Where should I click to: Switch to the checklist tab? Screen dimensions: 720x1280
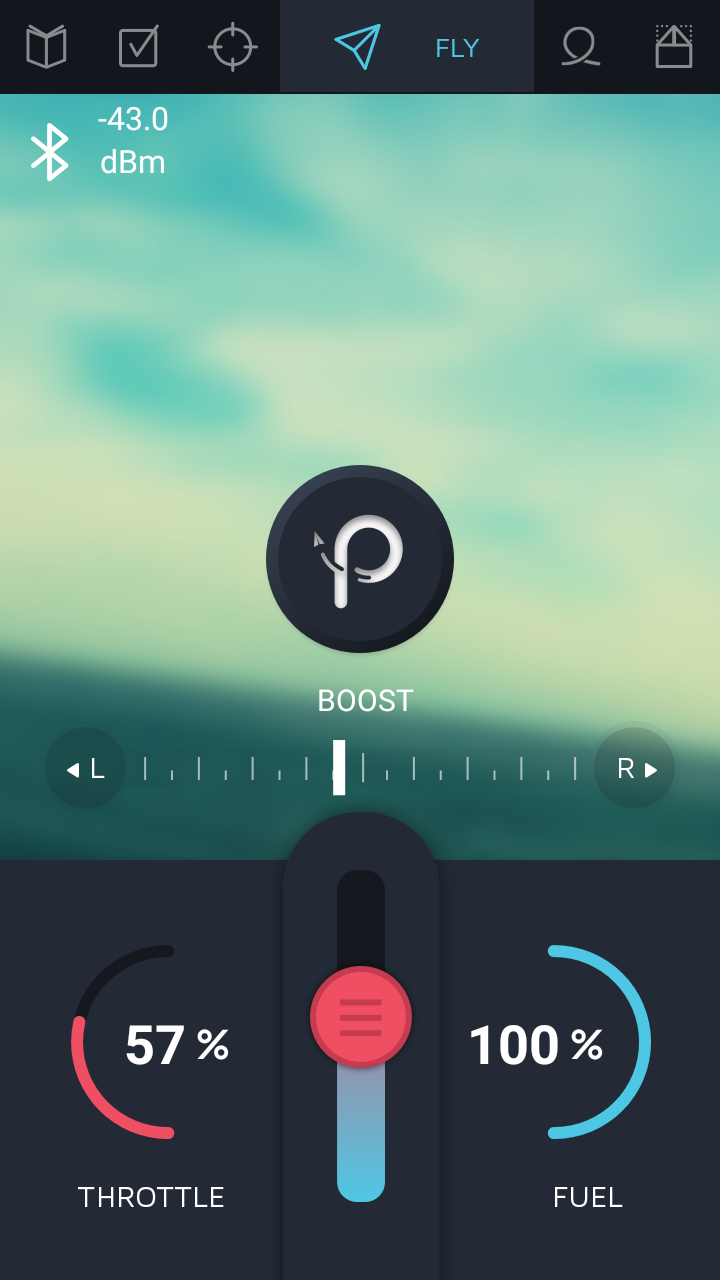coord(138,47)
